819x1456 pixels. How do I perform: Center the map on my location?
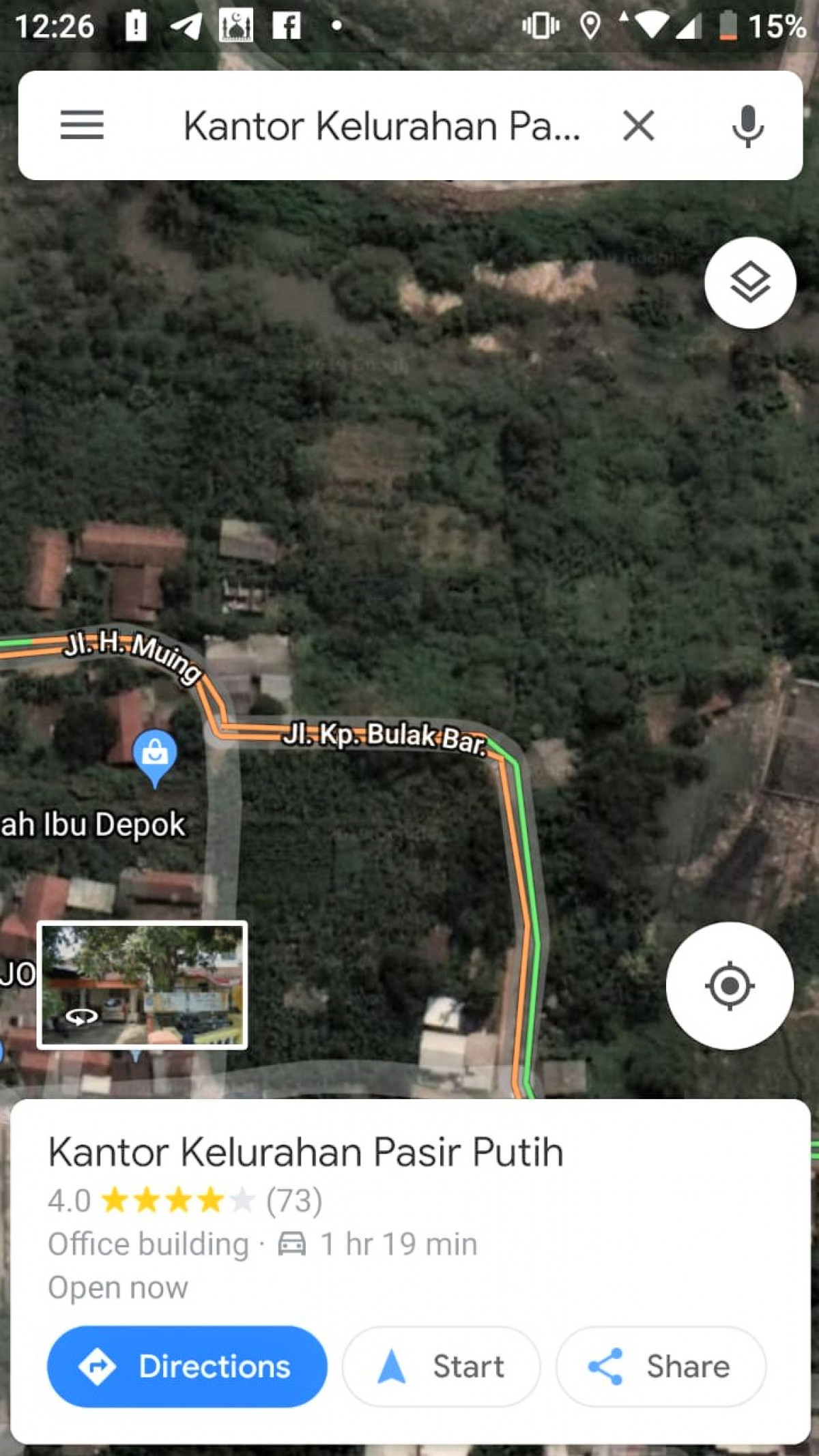click(x=730, y=986)
